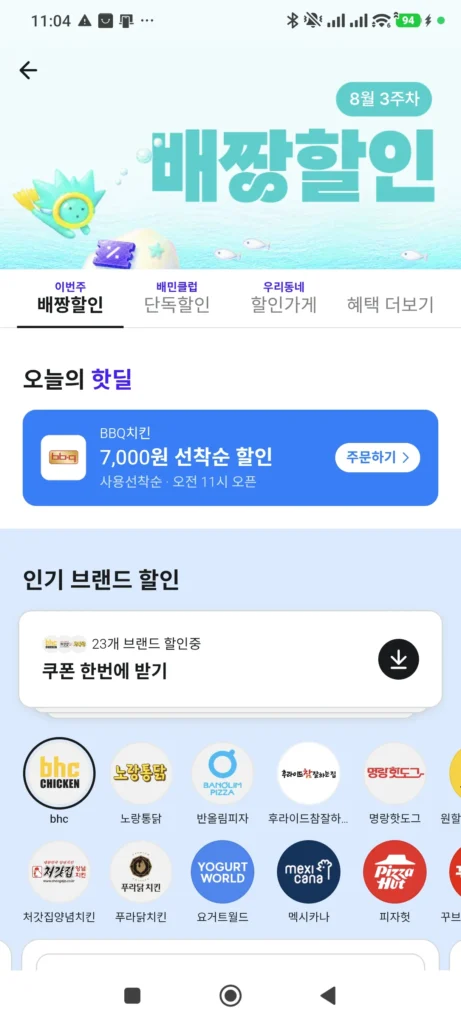
Task: Go back using the top-left arrow
Action: pos(28,70)
